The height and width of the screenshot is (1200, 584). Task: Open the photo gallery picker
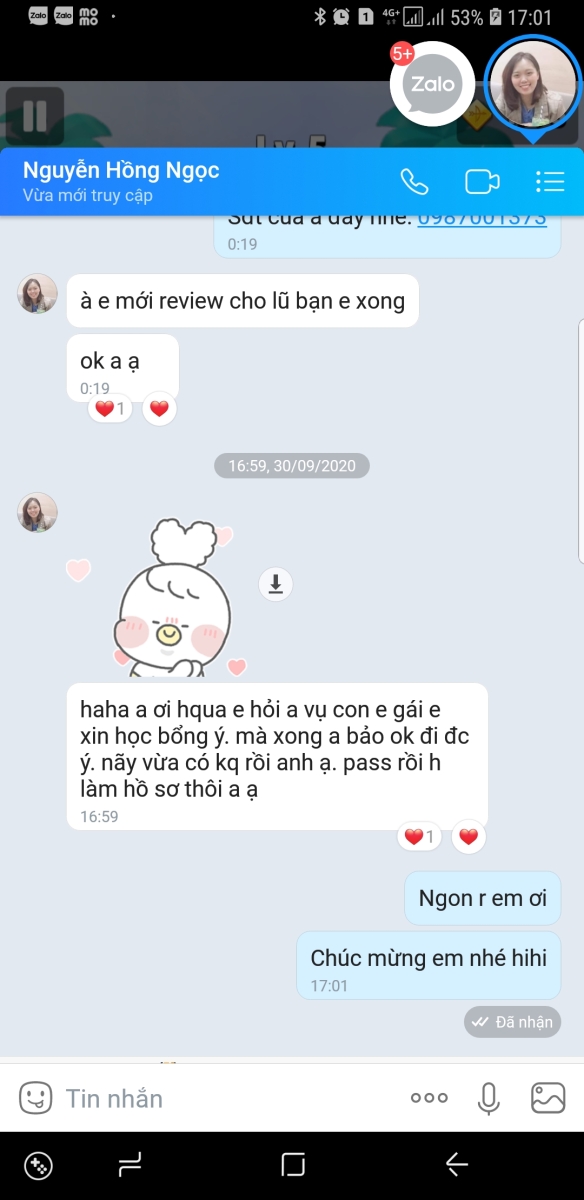(548, 1098)
